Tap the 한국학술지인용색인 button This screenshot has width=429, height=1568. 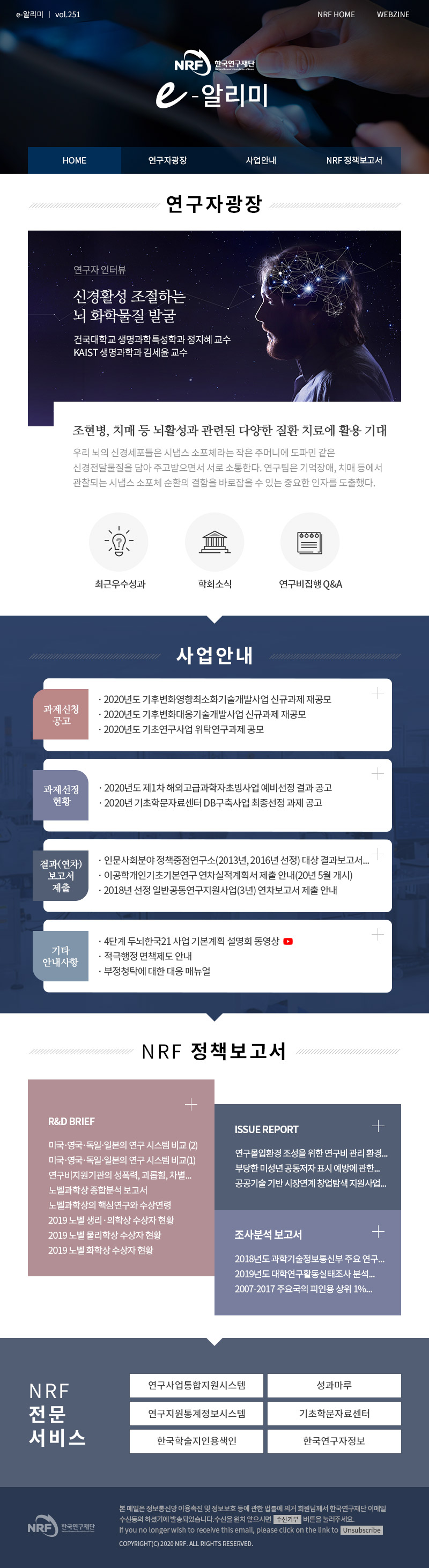tap(197, 1441)
